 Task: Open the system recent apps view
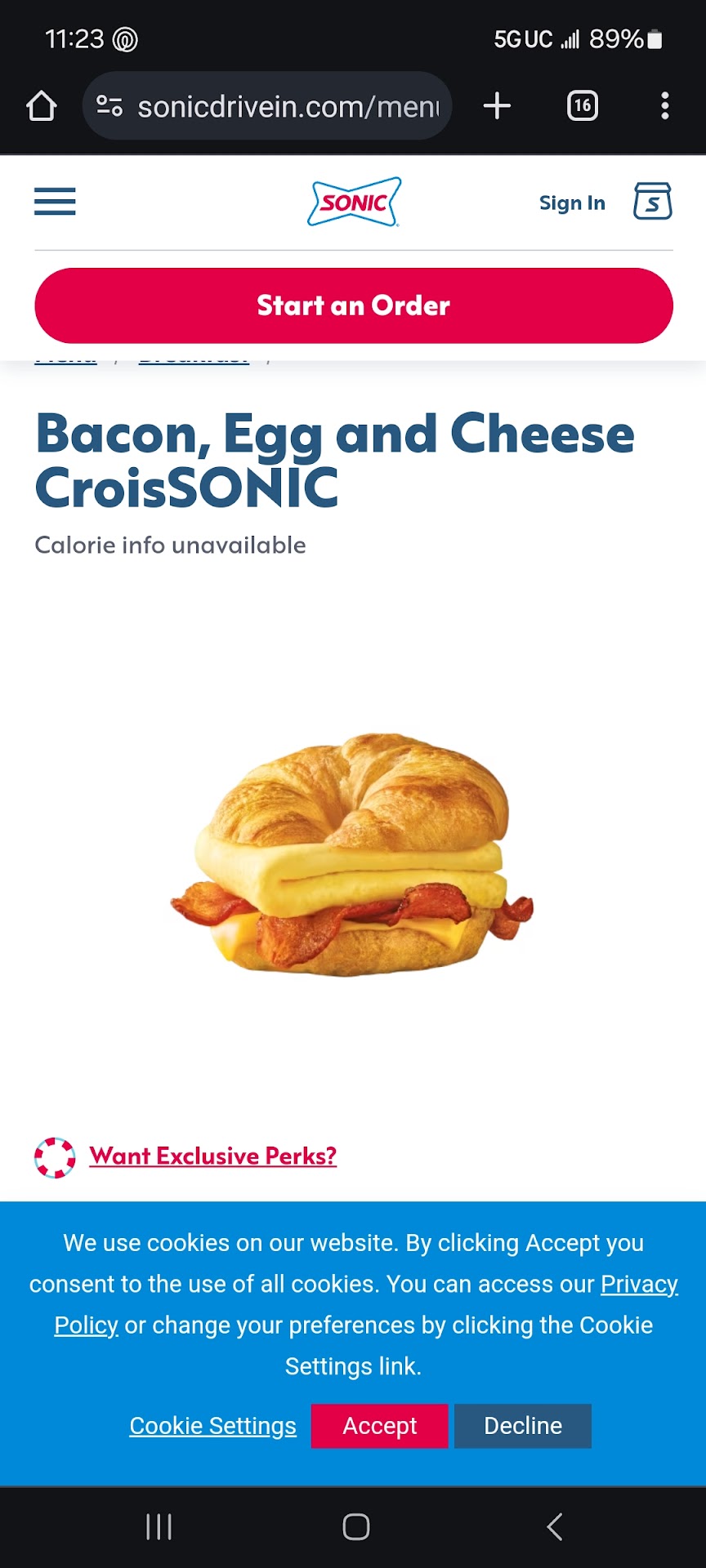click(x=159, y=1526)
